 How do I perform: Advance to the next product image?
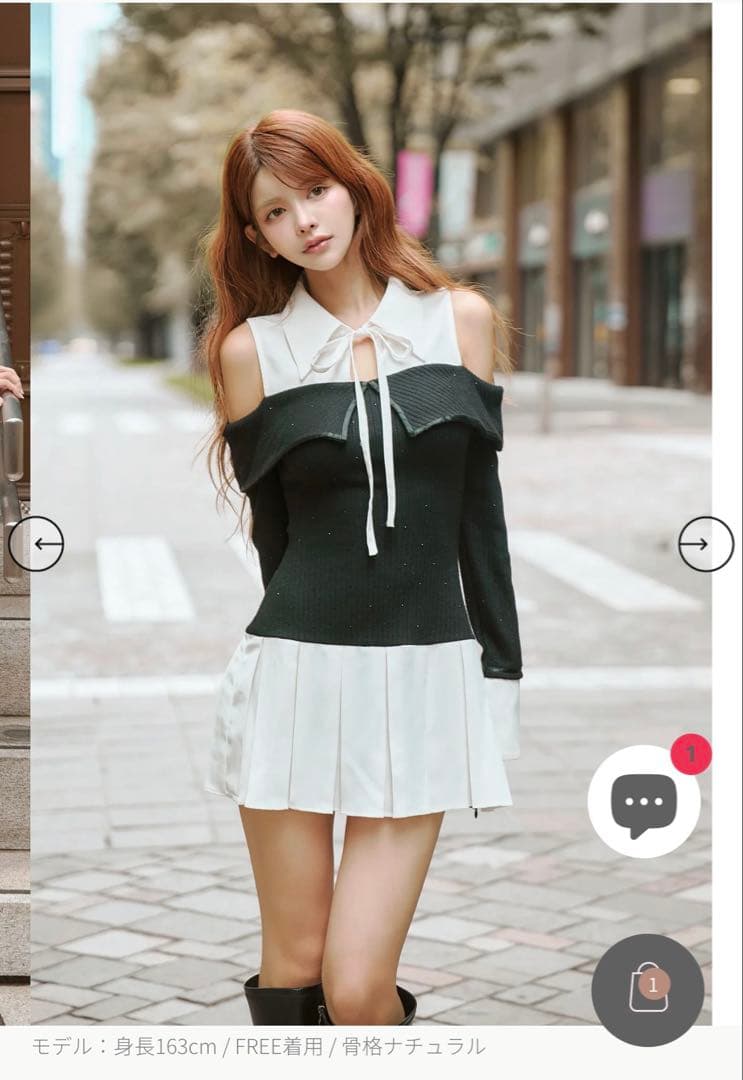(705, 544)
